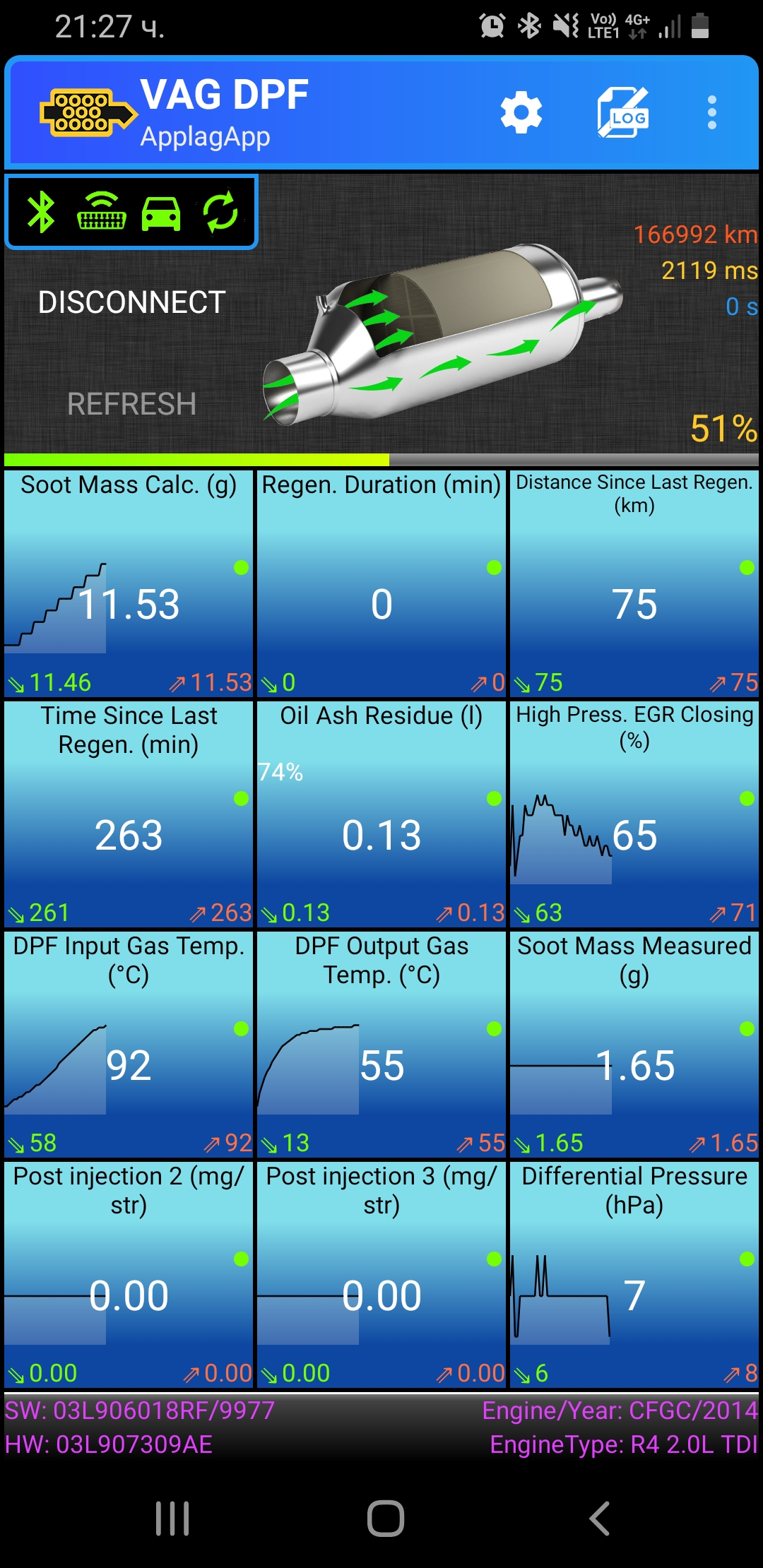Open the Post injection 2 tile
This screenshot has width=763, height=1568.
click(129, 1274)
